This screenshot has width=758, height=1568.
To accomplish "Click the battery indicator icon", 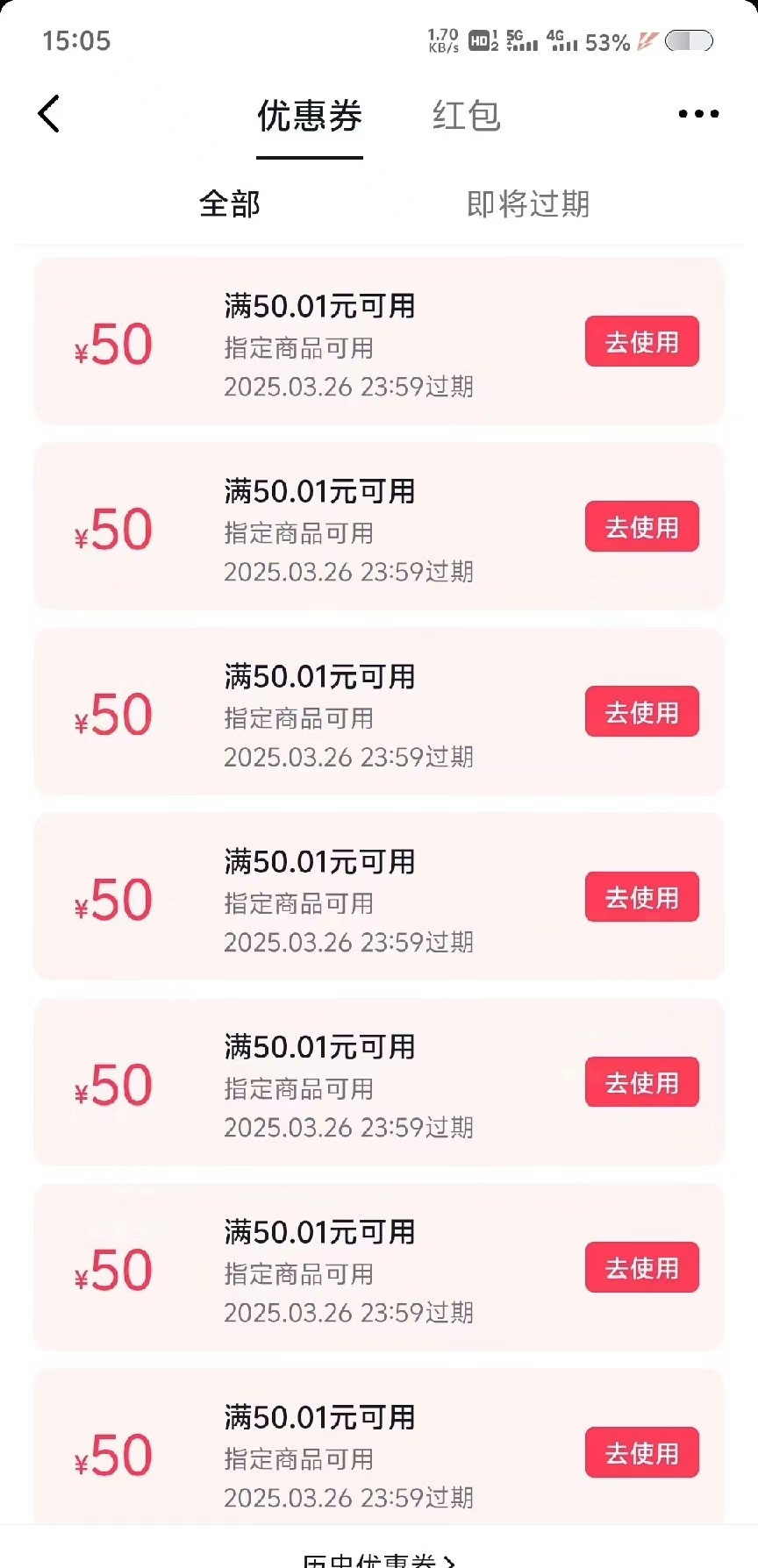I will (687, 39).
